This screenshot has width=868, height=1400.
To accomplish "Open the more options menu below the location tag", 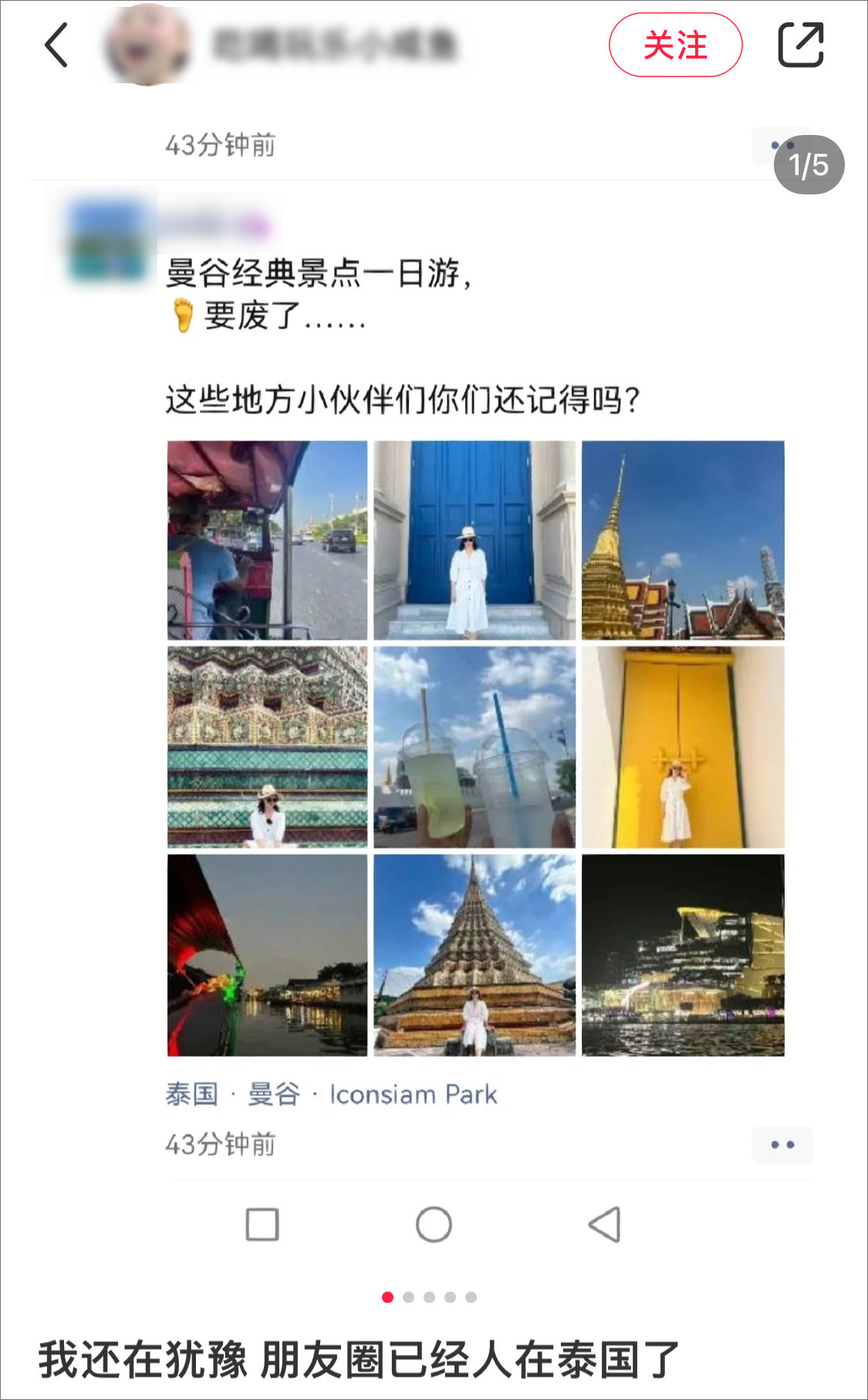I will coord(782,1145).
